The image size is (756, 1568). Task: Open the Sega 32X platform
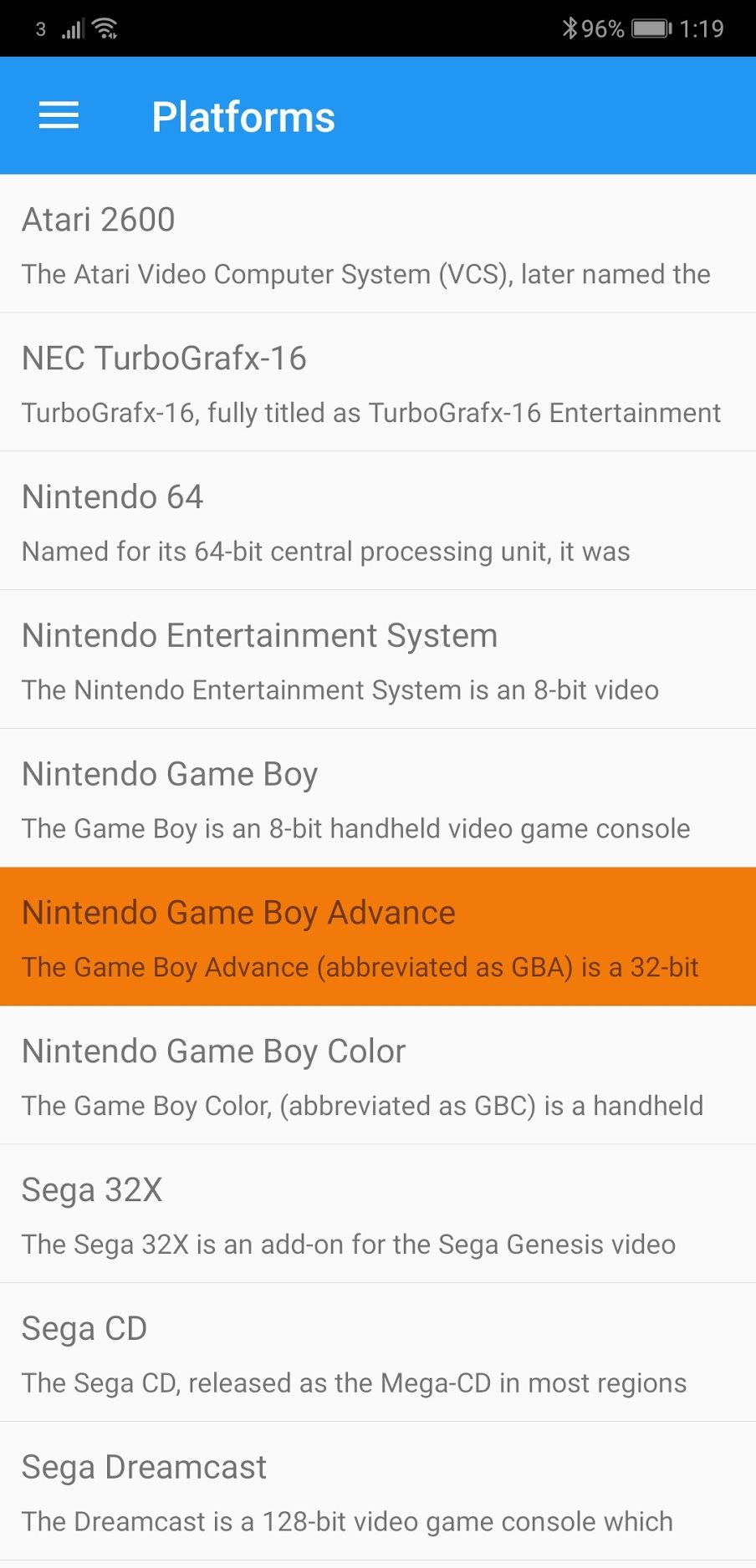point(378,1214)
